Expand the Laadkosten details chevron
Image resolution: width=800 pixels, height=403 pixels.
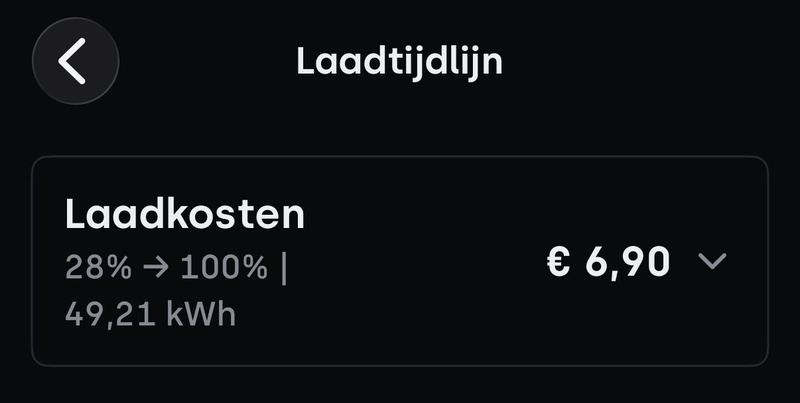[x=711, y=262]
